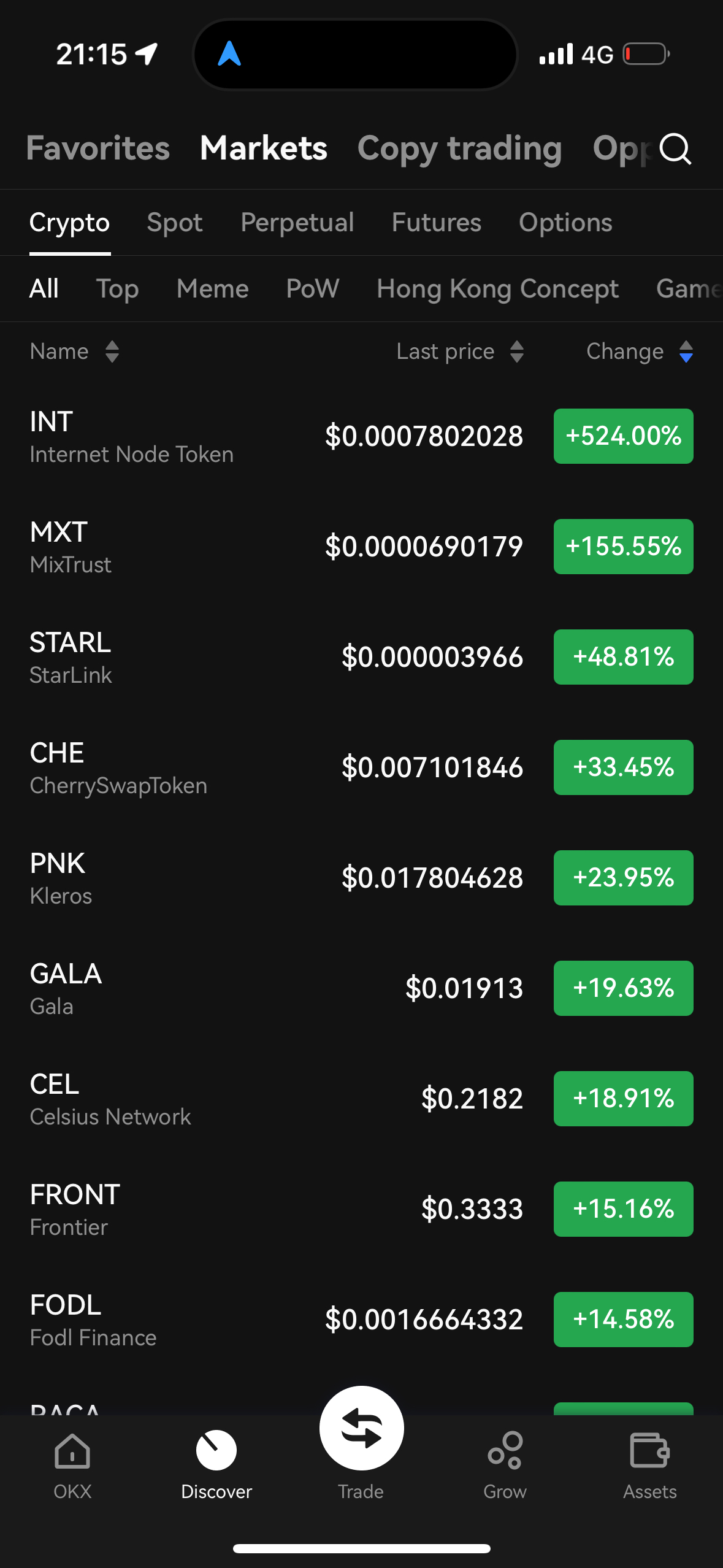Filter by Hong Kong Concept category

(x=498, y=289)
